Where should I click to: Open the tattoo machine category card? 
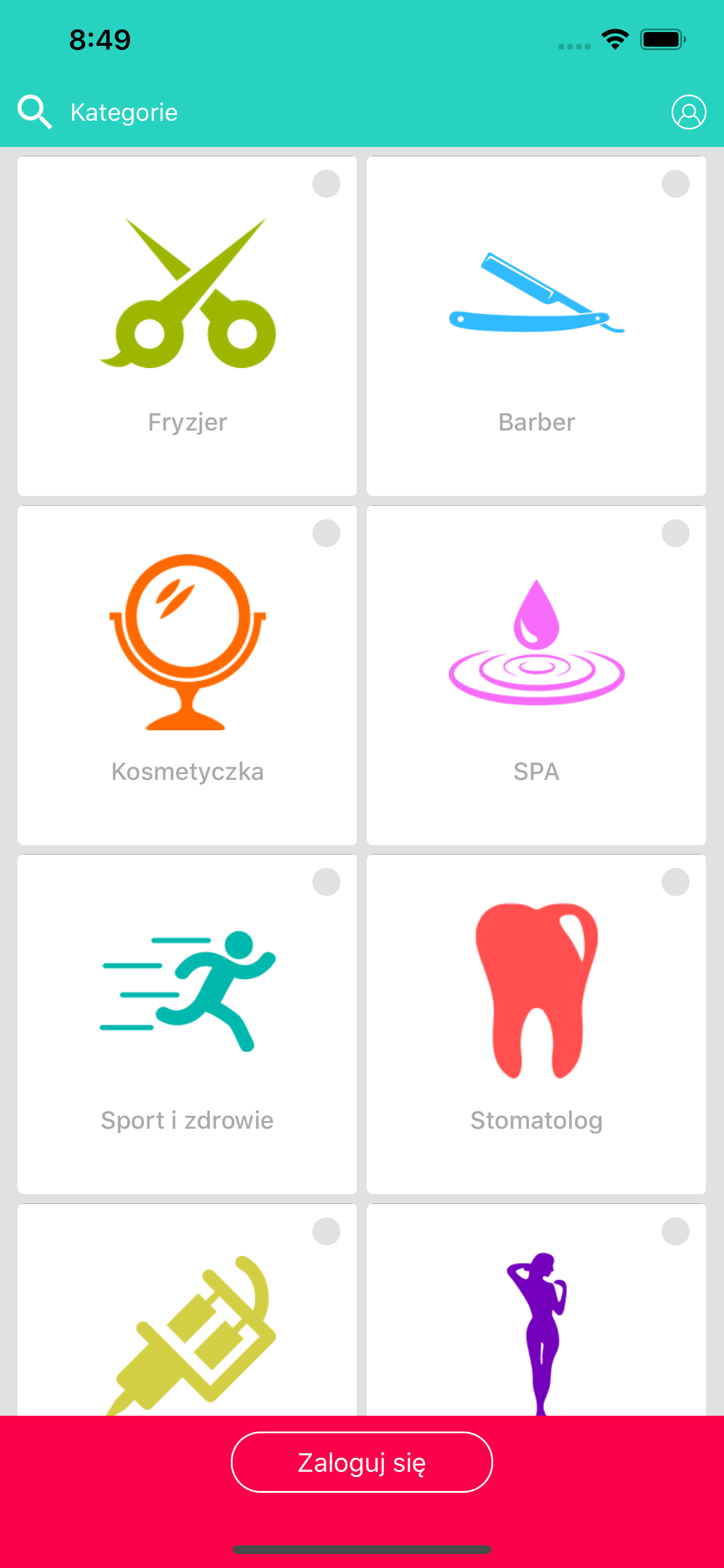(x=187, y=1310)
